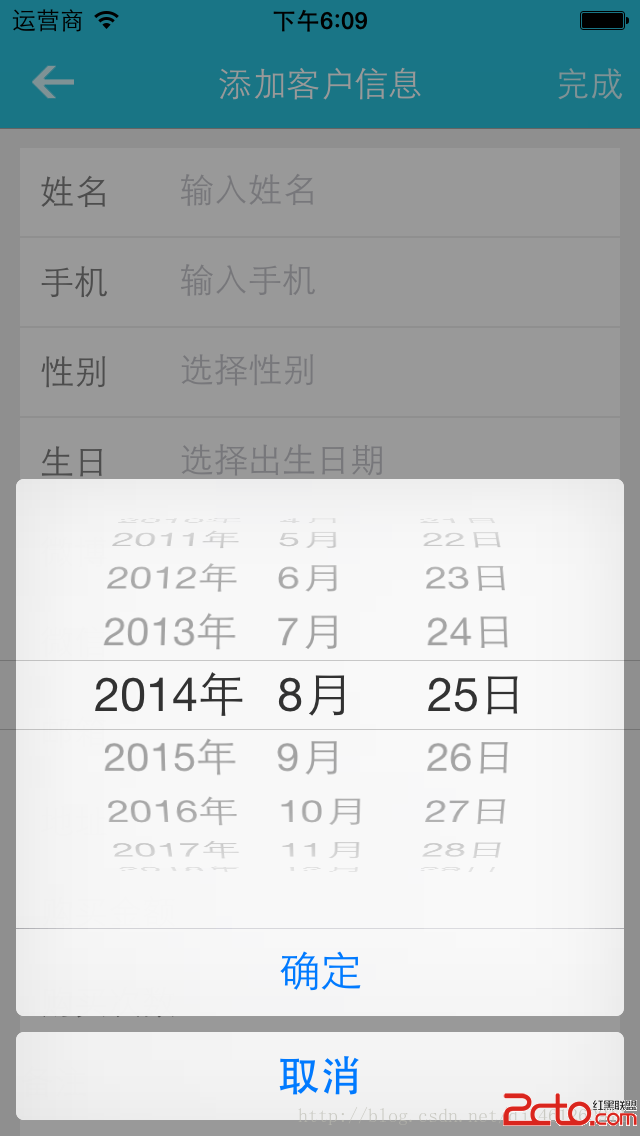Pick 27日 in the day wheel
The image size is (640, 1136).
pyautogui.click(x=466, y=811)
